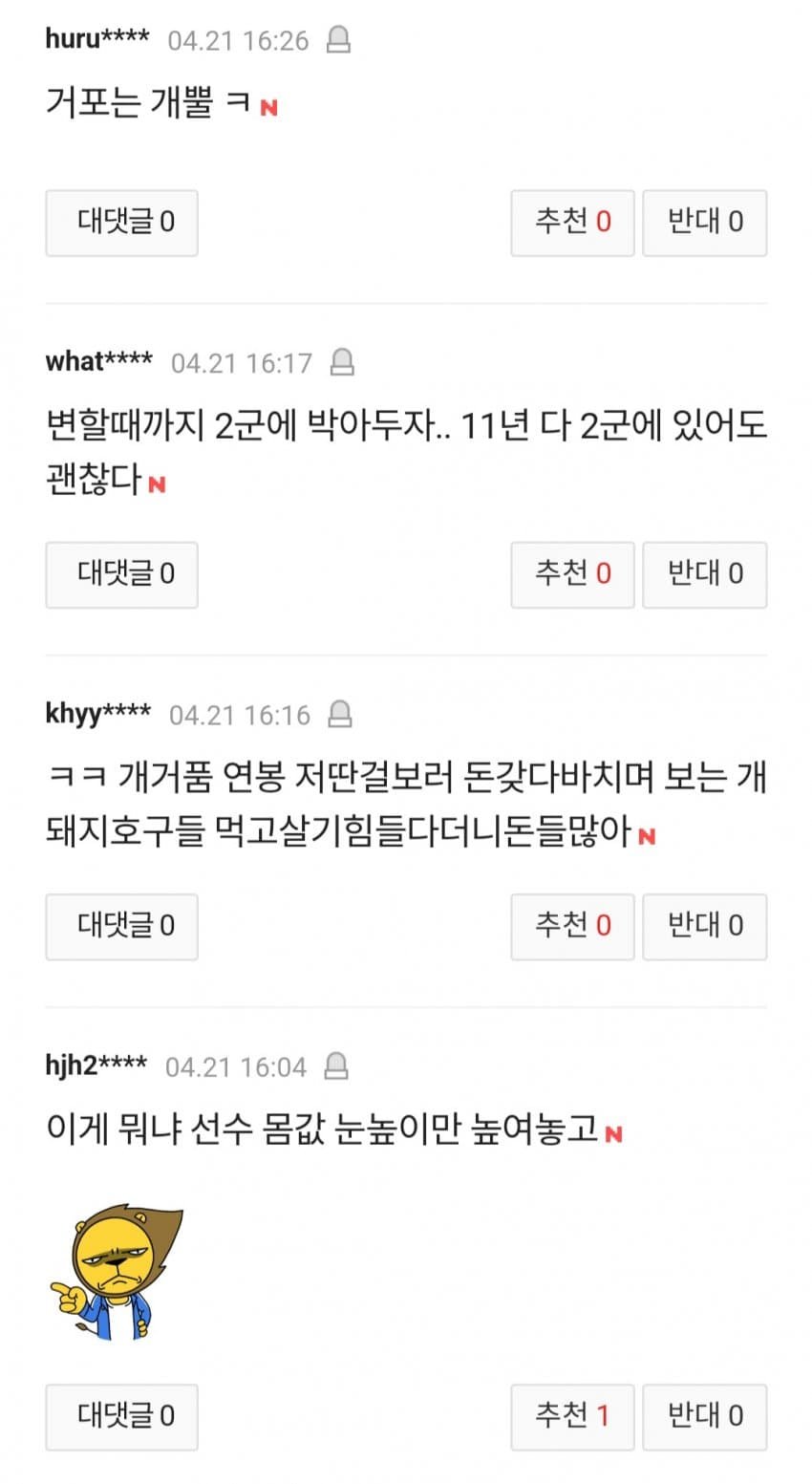Recommend what****'s comment
This screenshot has height=1484, width=812.
coord(572,574)
